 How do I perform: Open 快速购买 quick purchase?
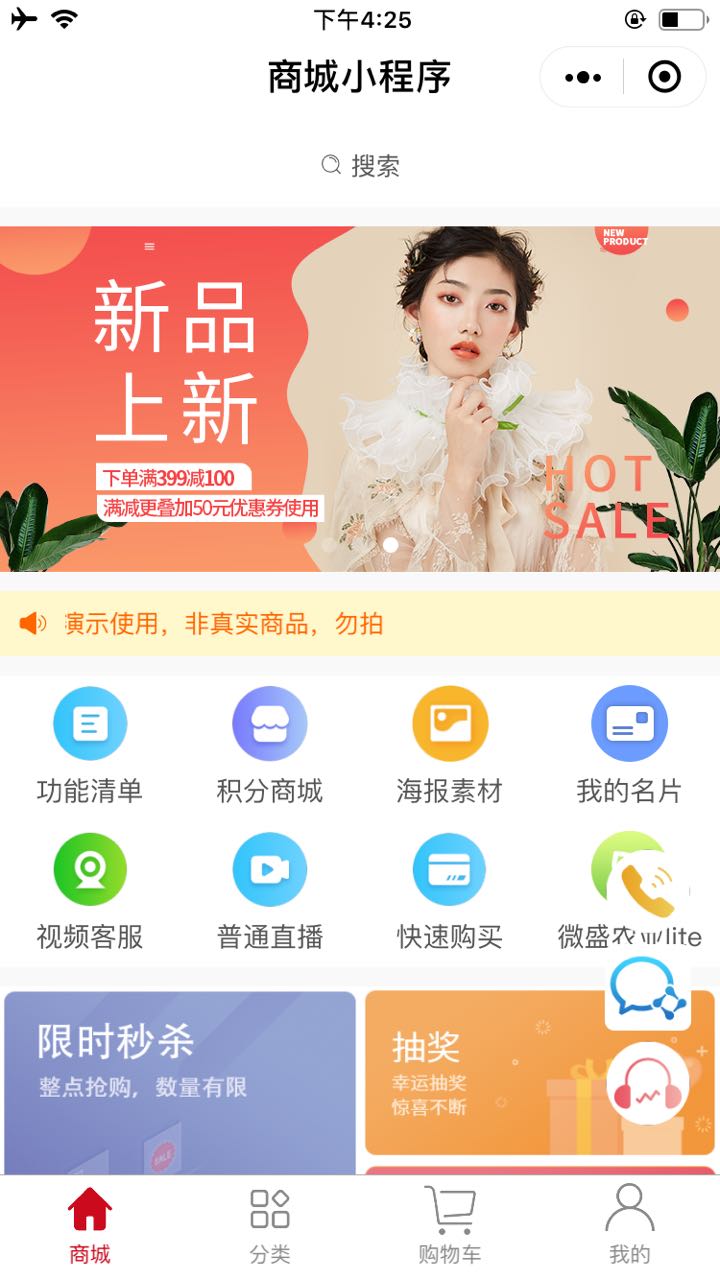point(450,891)
